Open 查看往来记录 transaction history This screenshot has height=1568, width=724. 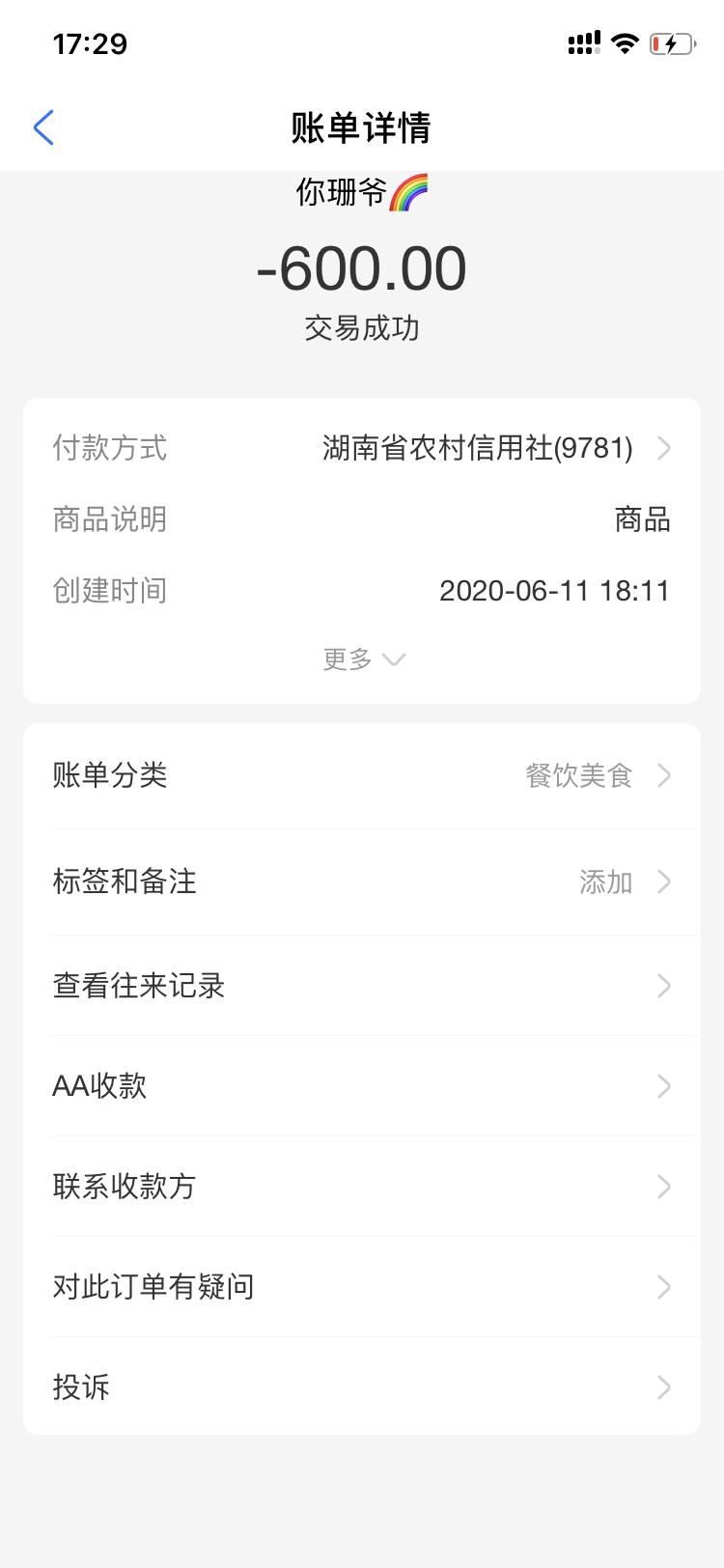(x=362, y=986)
